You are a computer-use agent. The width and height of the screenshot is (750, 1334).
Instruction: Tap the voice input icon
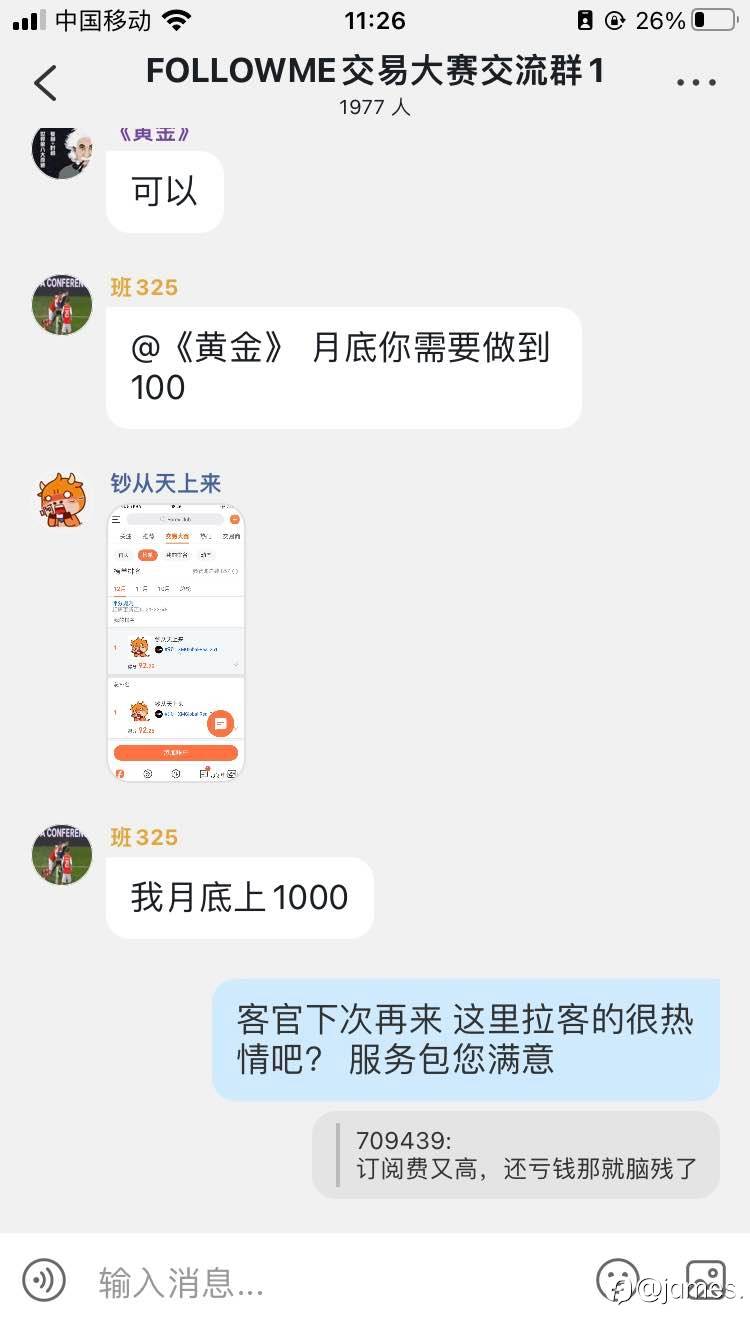44,1279
